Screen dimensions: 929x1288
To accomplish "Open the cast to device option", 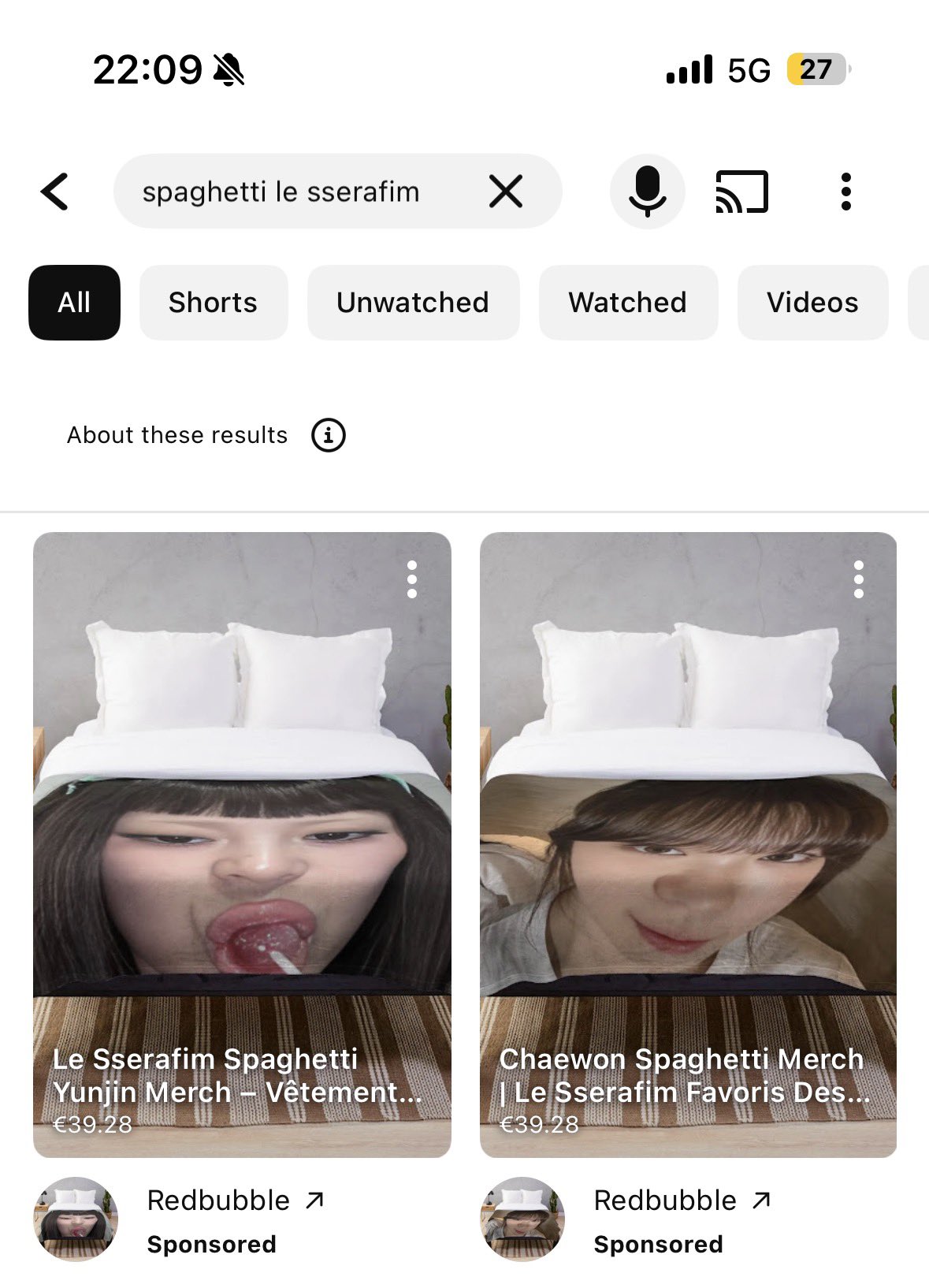I will click(x=741, y=192).
